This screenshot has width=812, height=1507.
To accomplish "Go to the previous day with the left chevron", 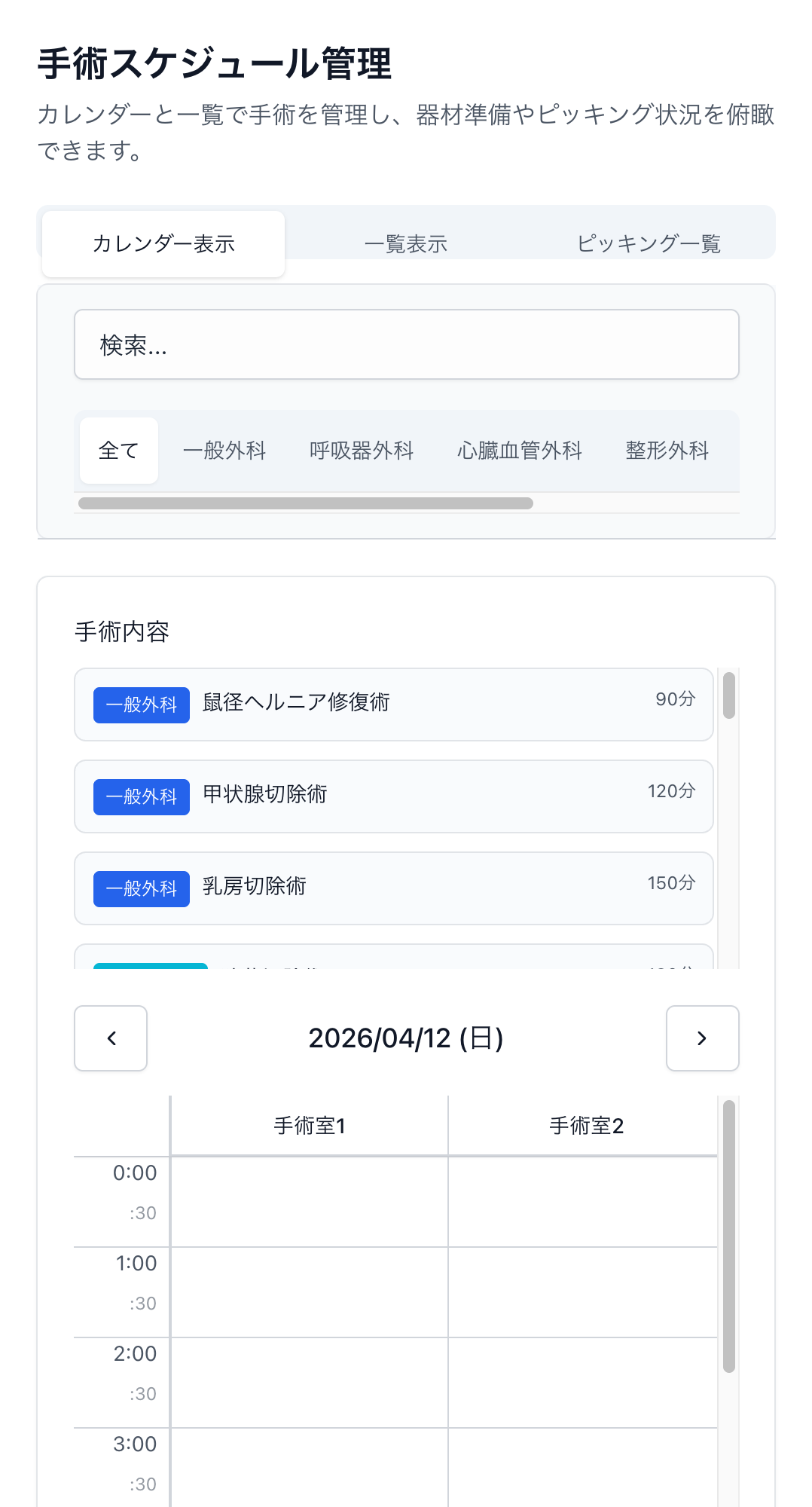I will click(x=110, y=1038).
